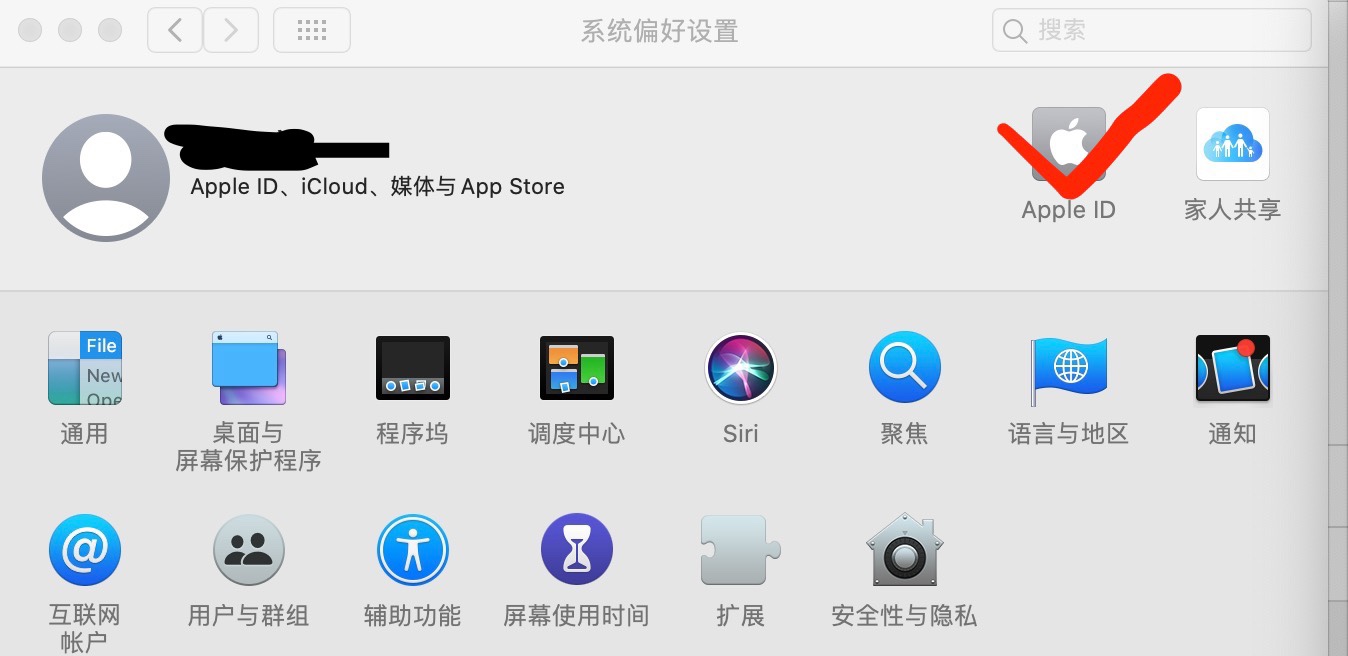Open the 程序坞 dock settings
Image resolution: width=1348 pixels, height=656 pixels.
(412, 368)
